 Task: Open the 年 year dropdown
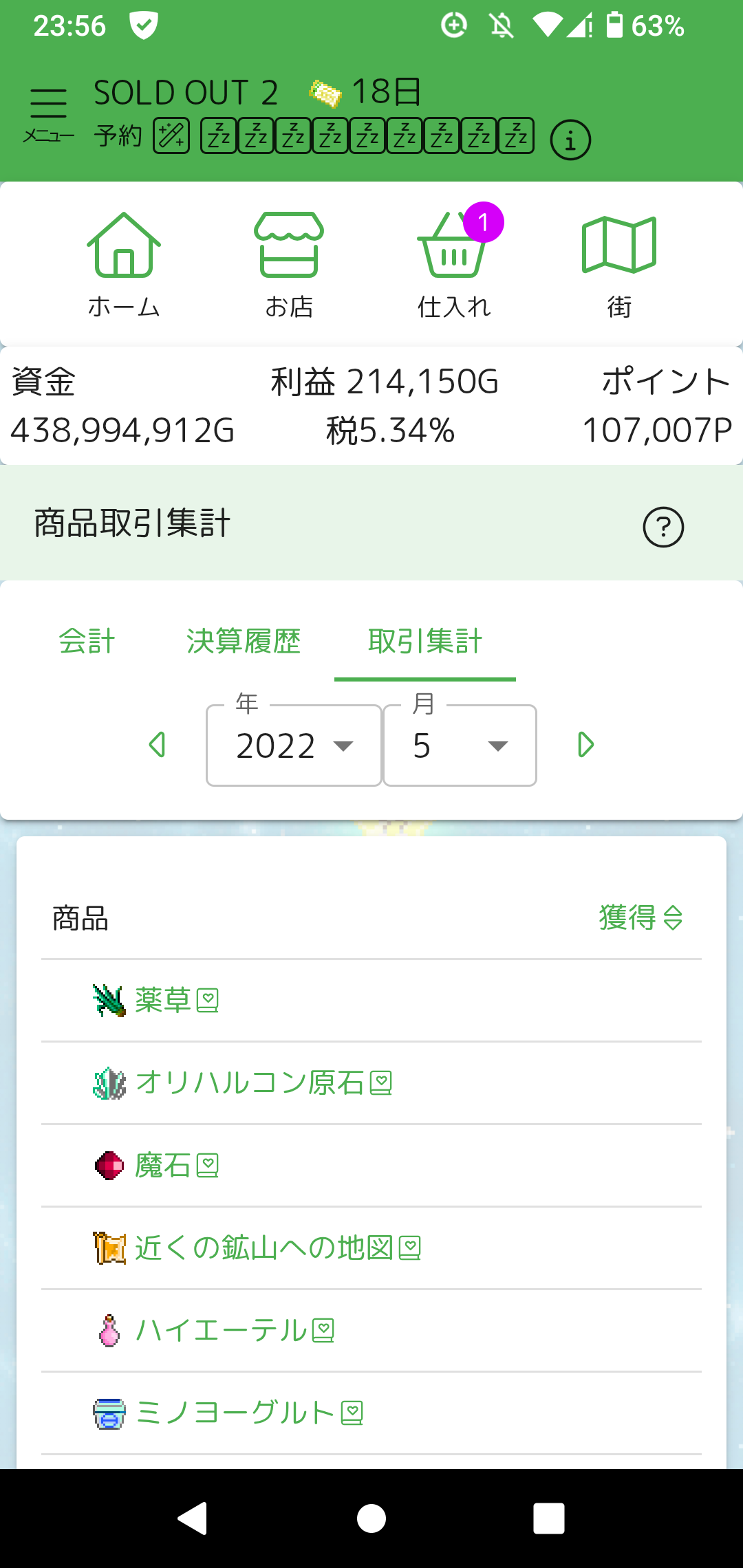point(294,745)
